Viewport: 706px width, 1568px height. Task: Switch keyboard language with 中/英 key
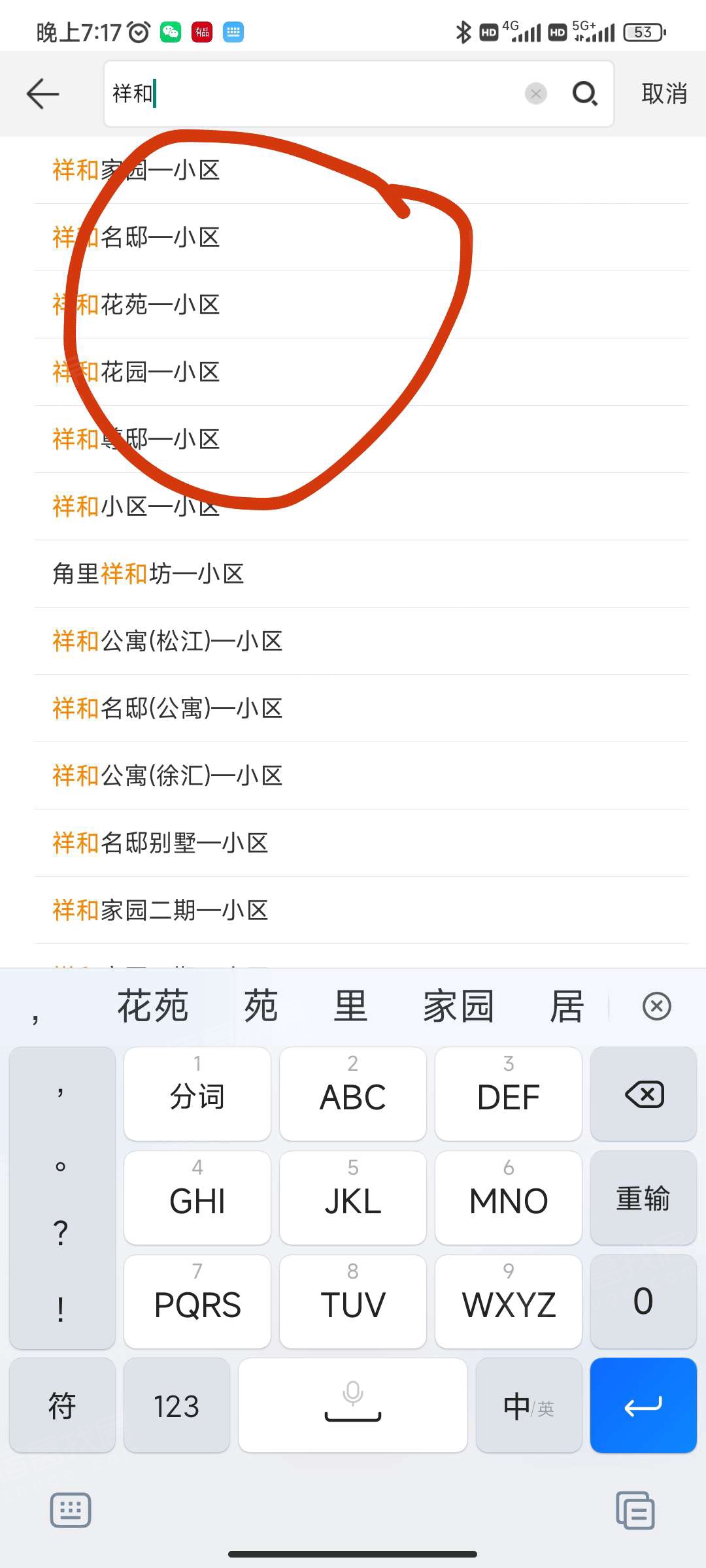528,1405
